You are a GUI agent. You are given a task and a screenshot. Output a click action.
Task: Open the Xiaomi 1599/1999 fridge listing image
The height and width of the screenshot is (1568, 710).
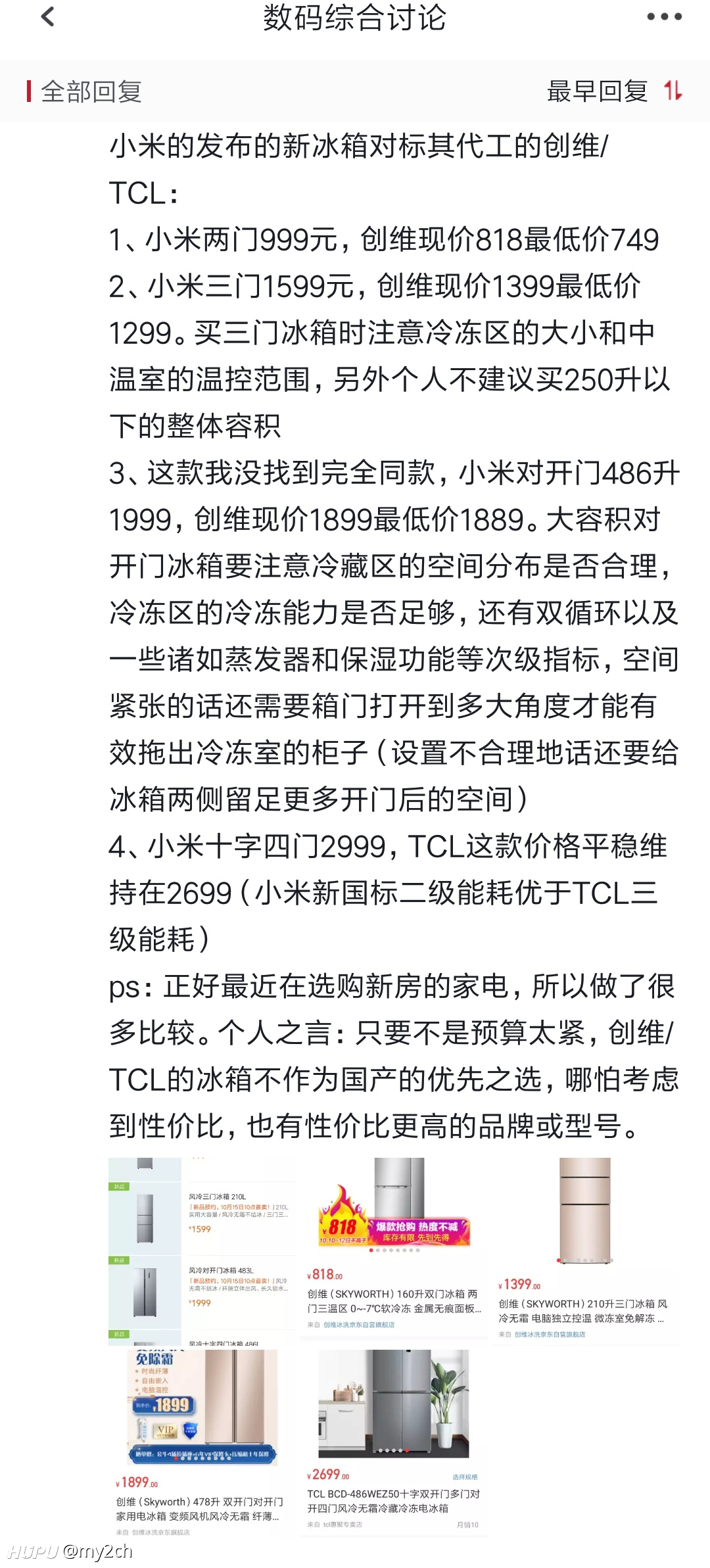[x=202, y=1250]
